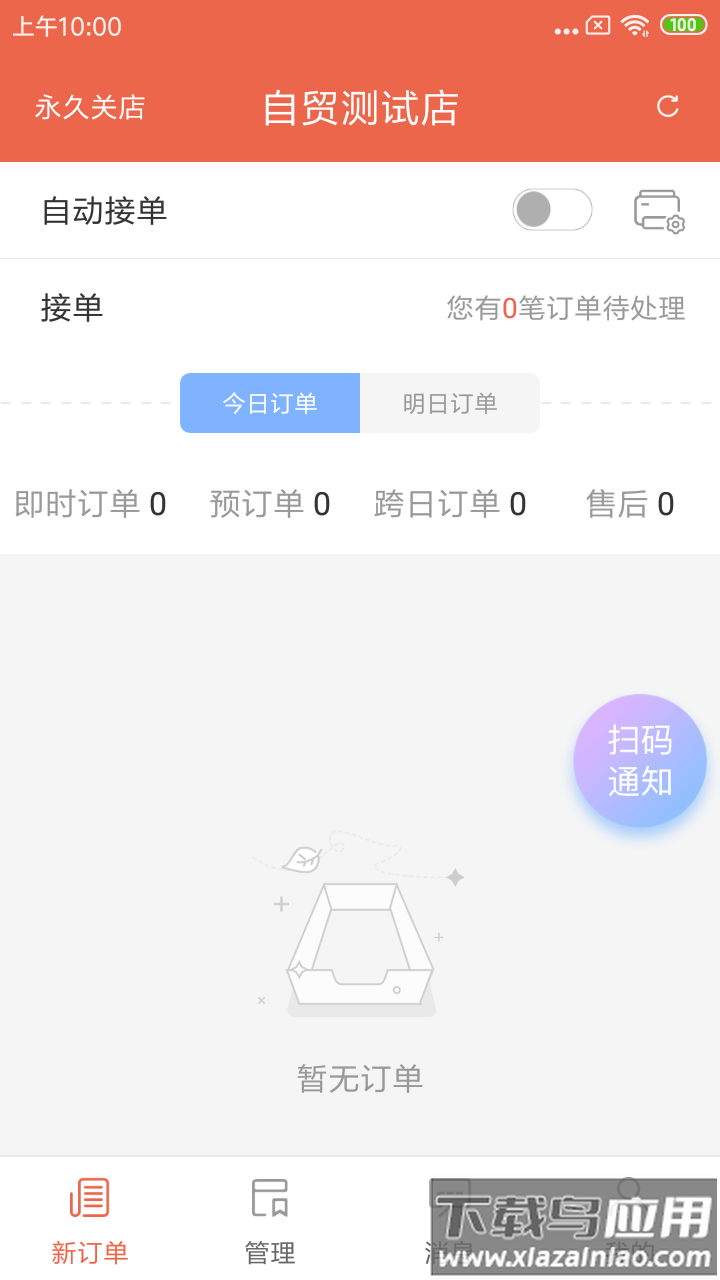The height and width of the screenshot is (1280, 720).
Task: Select the 跨日订单 cross-day orders filter
Action: click(451, 504)
